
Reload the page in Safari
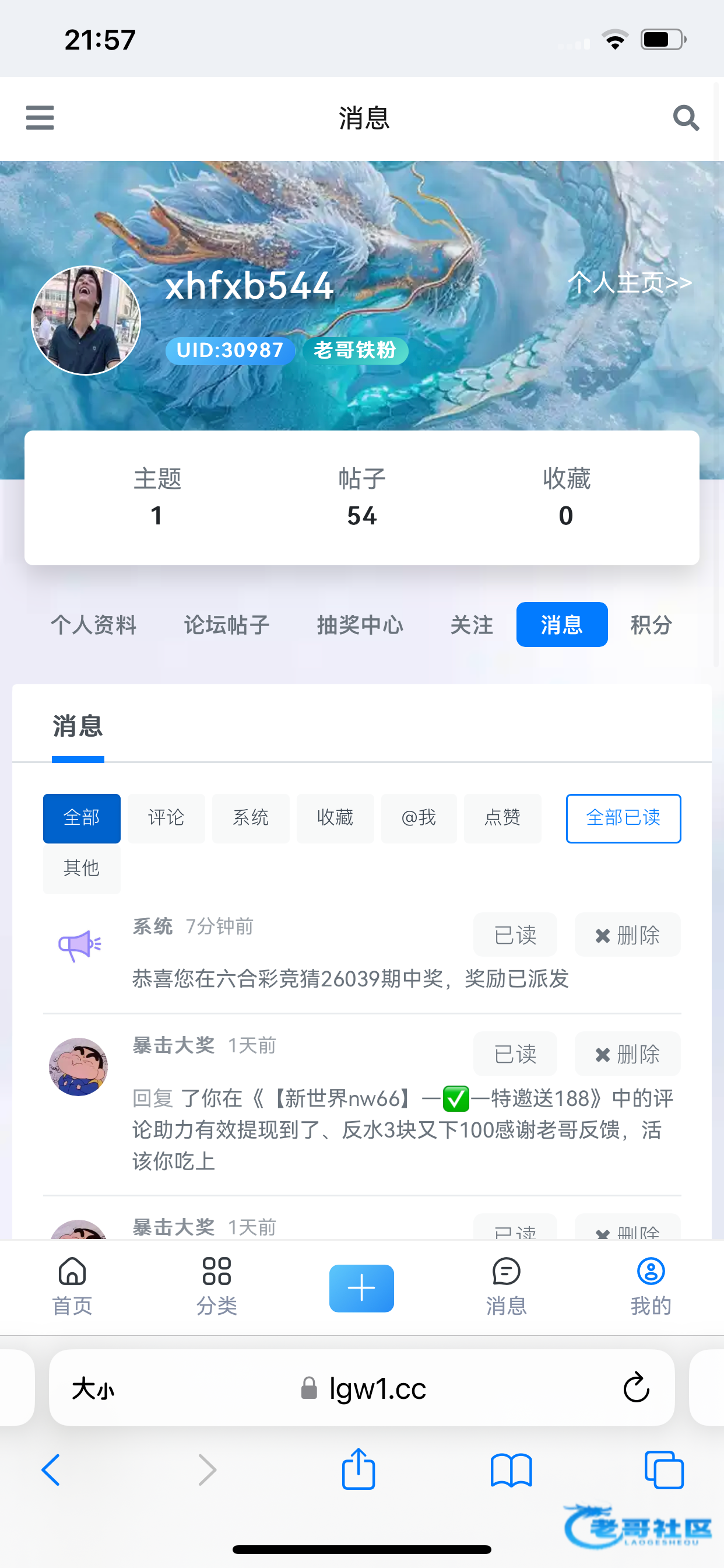point(637,1387)
